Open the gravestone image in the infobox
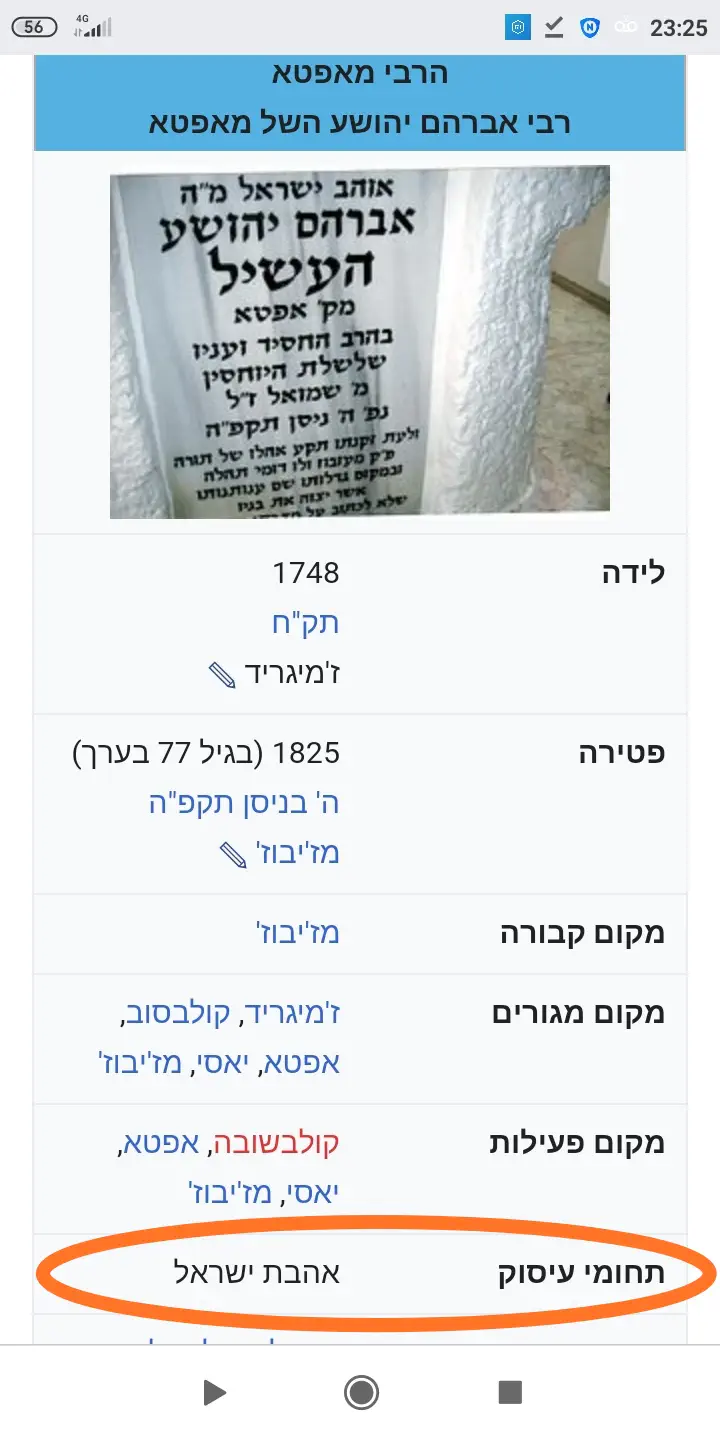The image size is (720, 1440). tap(360, 342)
